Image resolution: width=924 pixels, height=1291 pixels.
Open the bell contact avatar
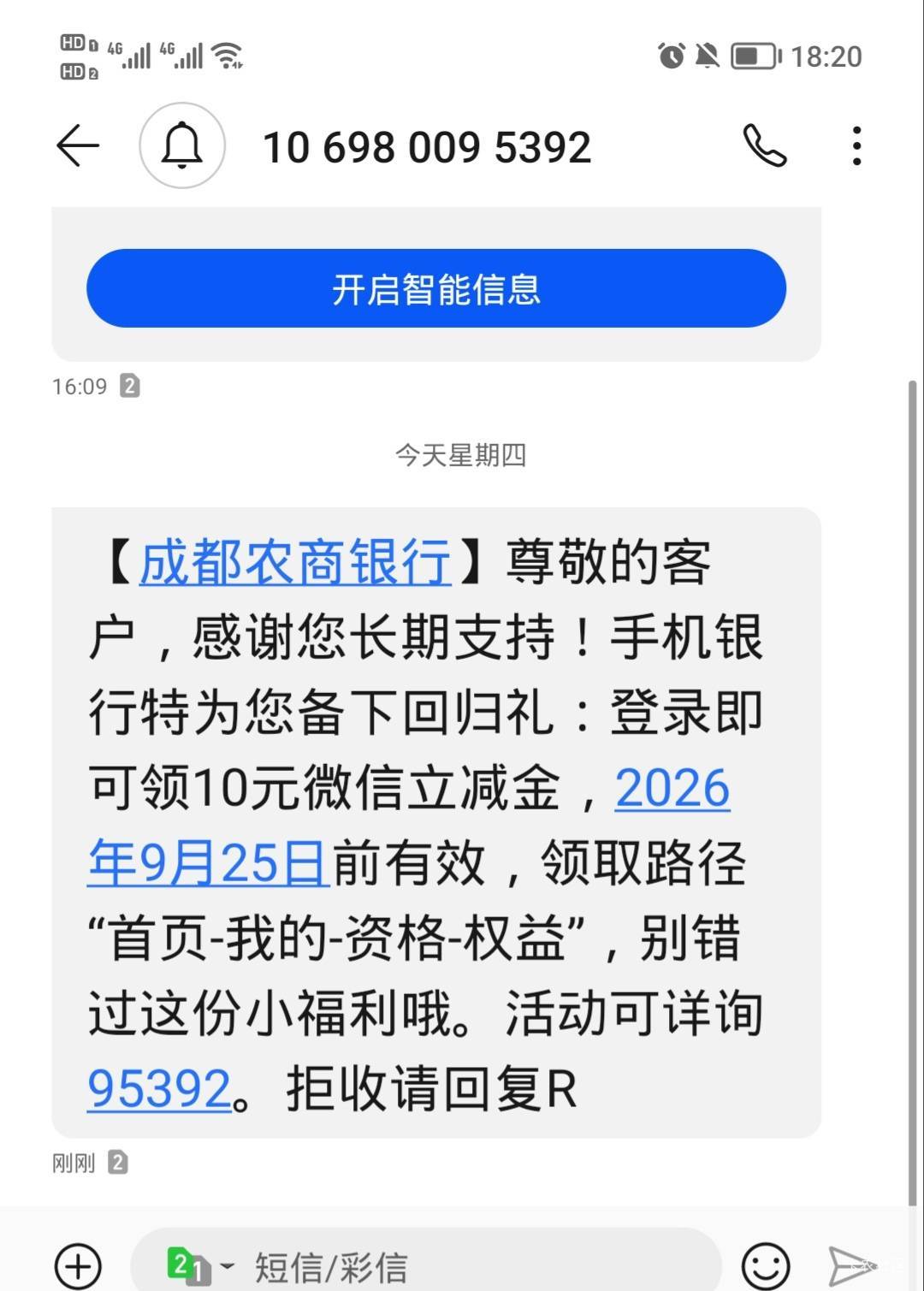click(x=182, y=145)
